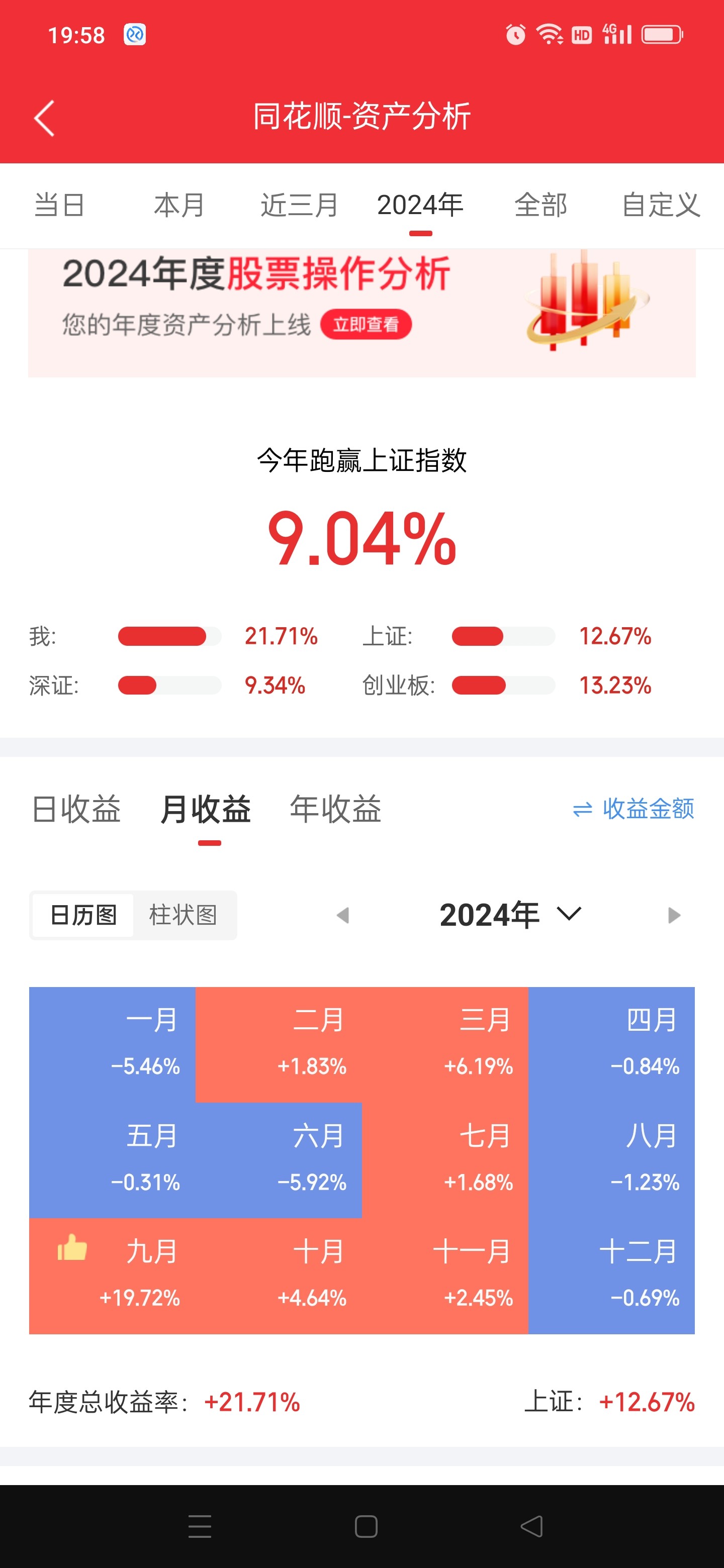Open the 全部 tab
724x1568 pixels.
tap(540, 205)
